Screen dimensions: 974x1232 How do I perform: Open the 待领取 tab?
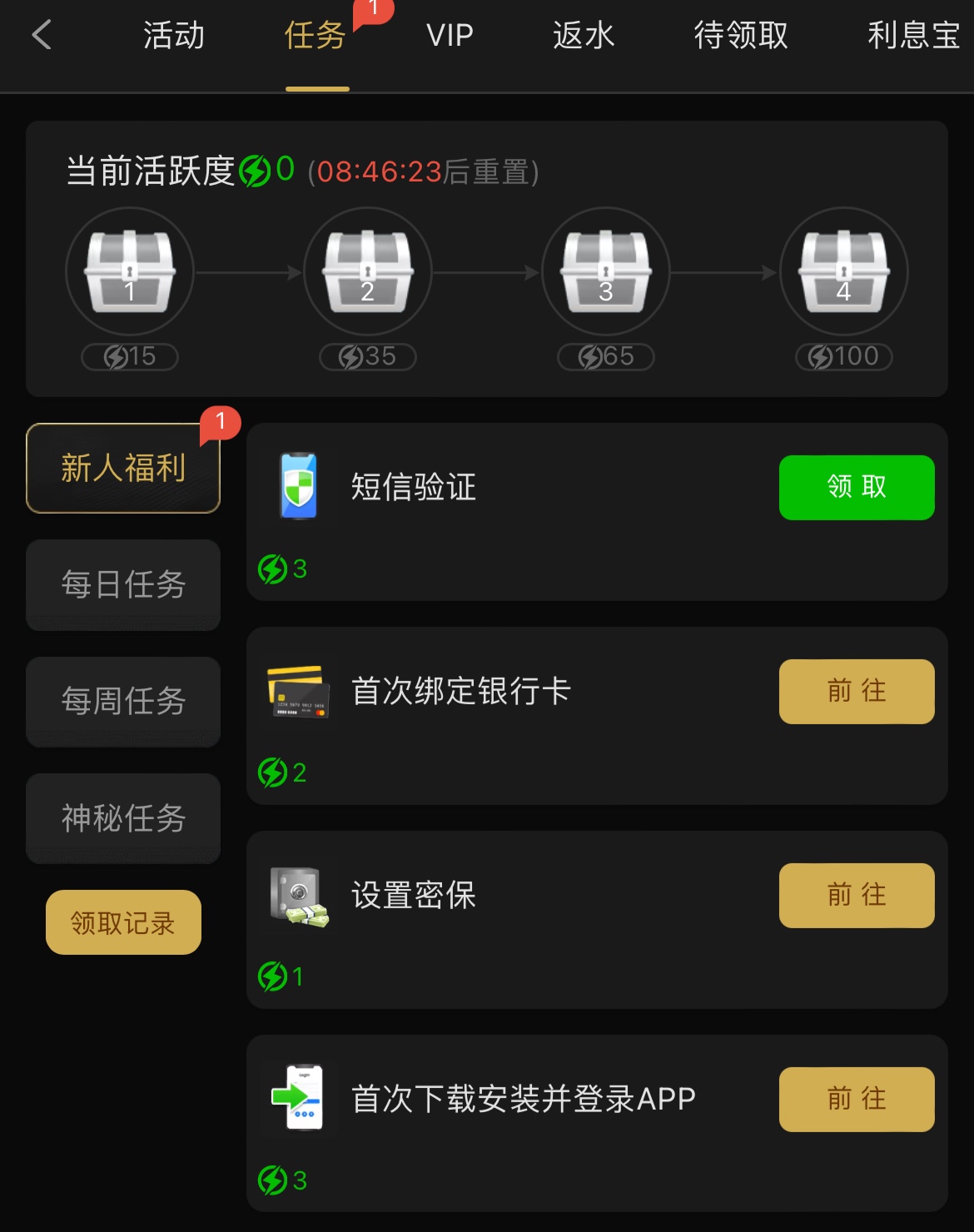point(741,36)
